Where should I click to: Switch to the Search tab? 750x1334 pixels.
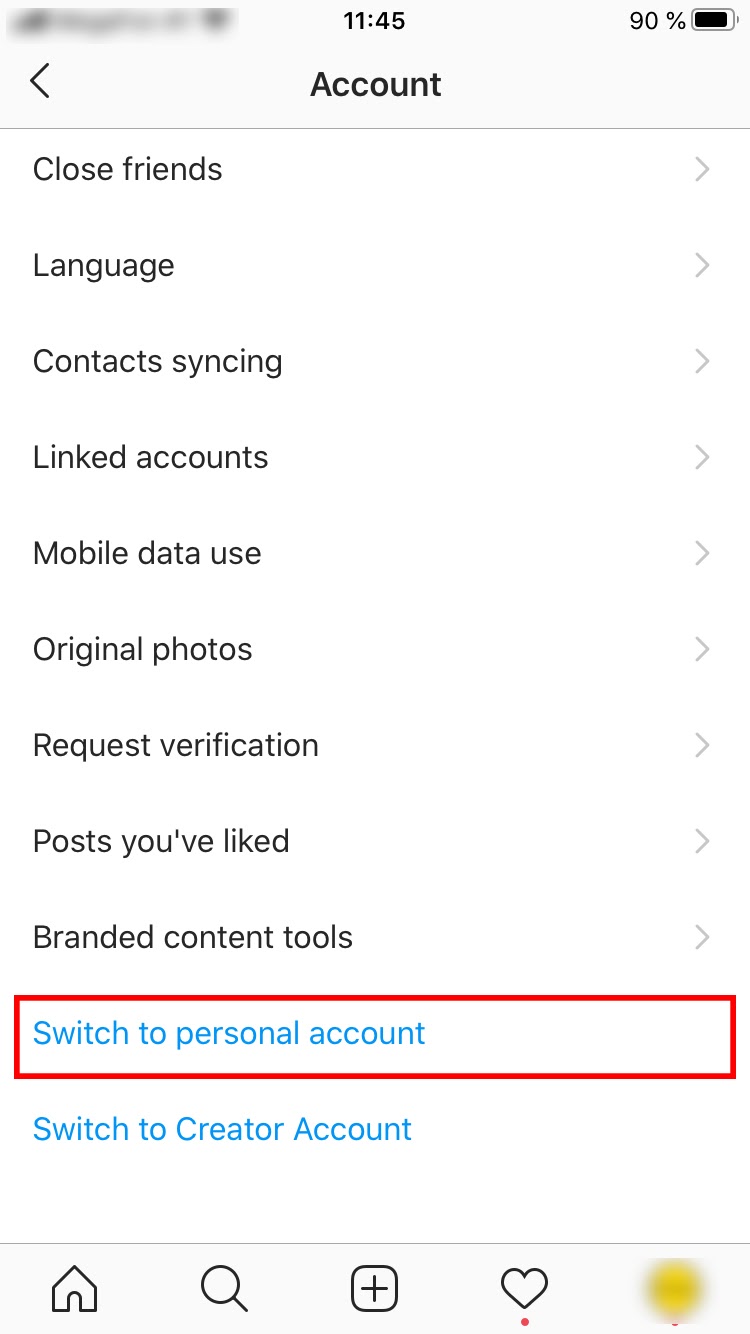click(225, 1288)
